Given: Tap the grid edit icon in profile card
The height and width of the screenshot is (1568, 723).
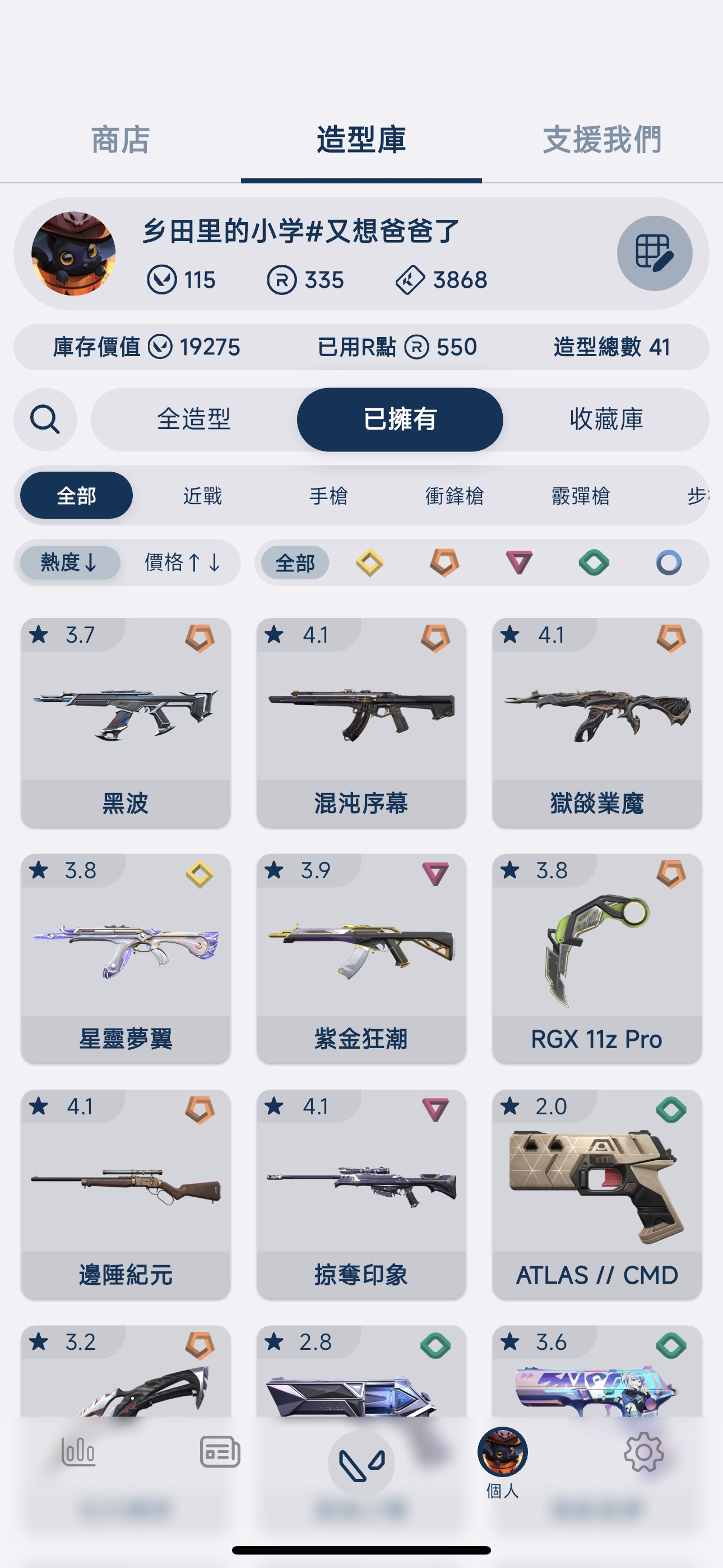Looking at the screenshot, I should coord(654,253).
